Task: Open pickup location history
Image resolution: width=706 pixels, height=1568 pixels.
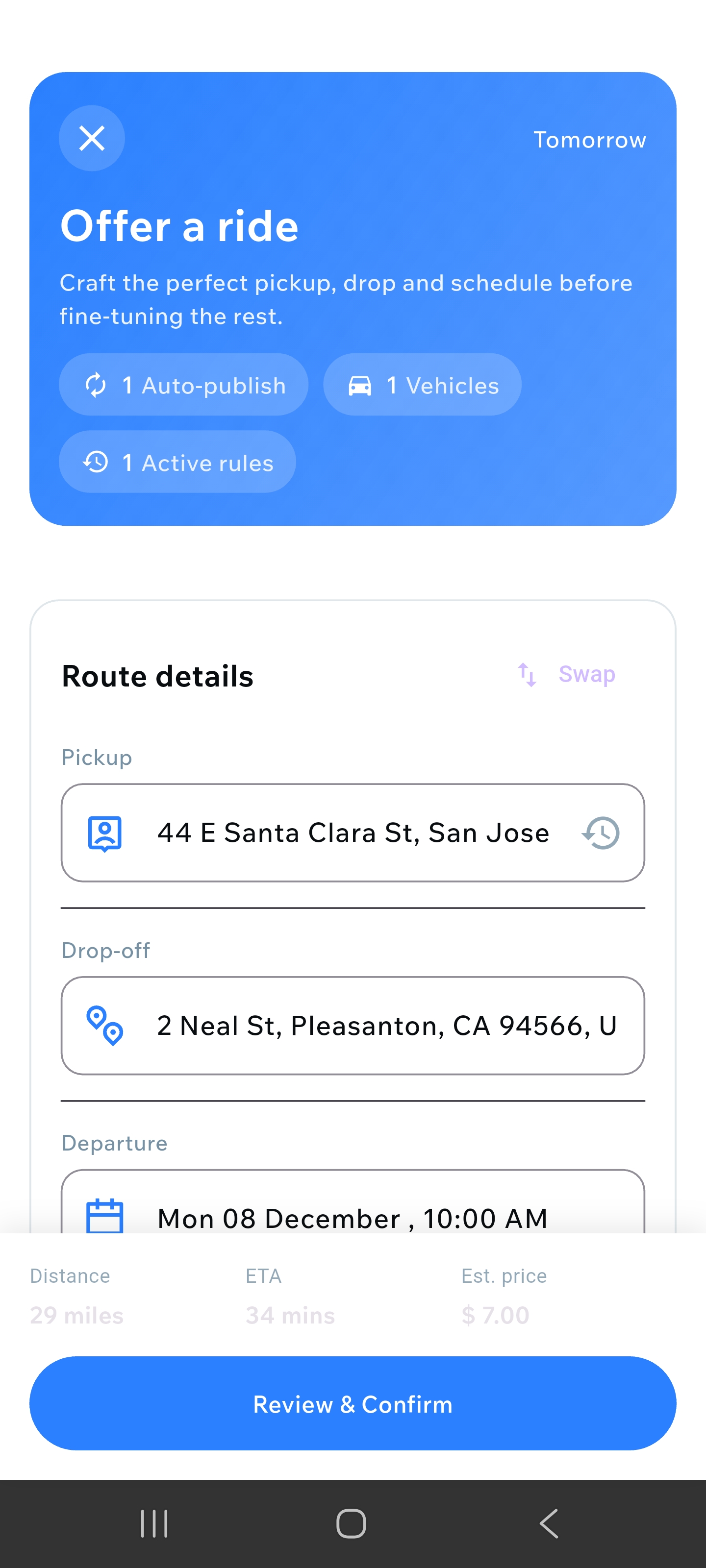Action: 601,832
